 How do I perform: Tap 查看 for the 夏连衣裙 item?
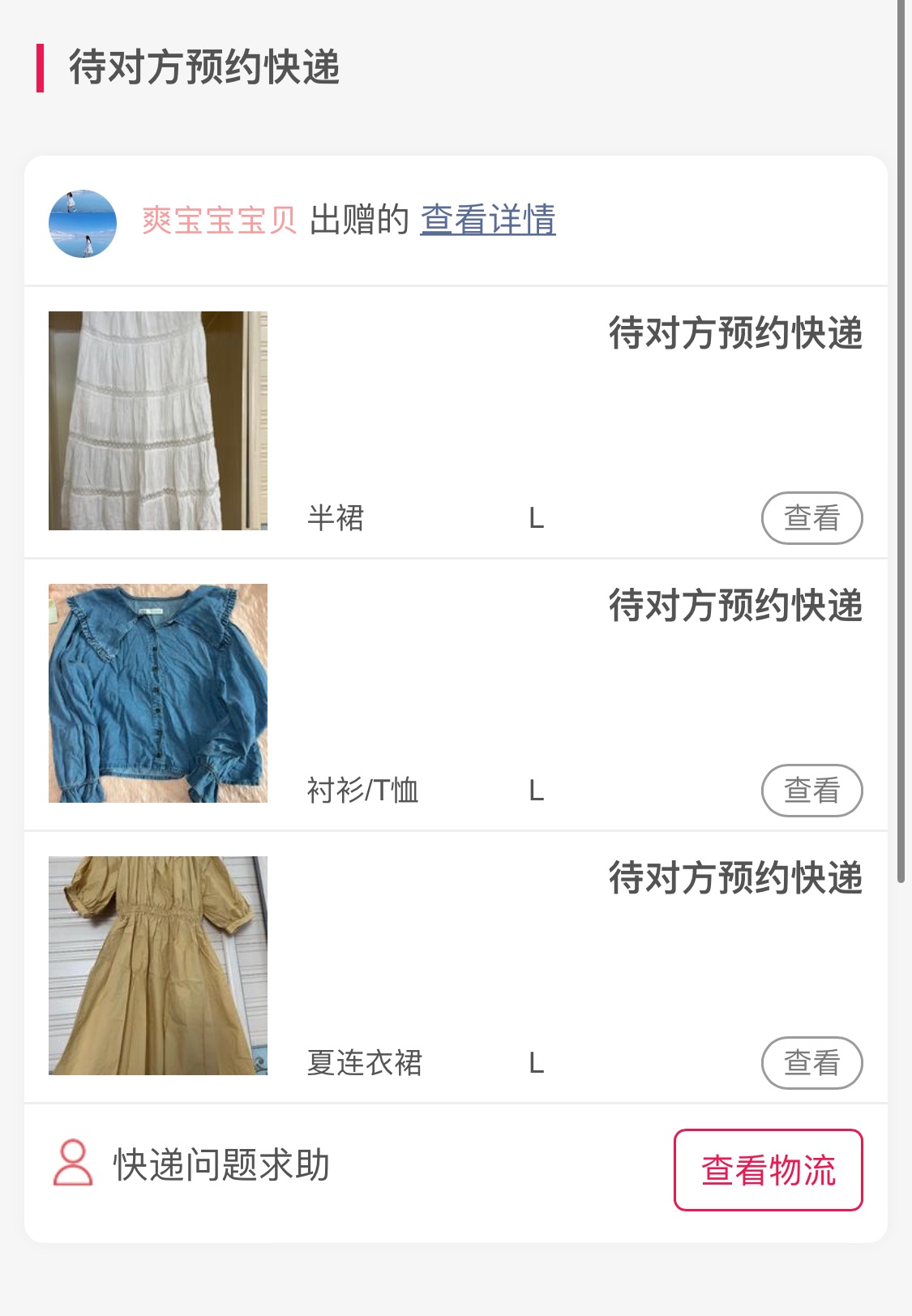(x=811, y=1063)
